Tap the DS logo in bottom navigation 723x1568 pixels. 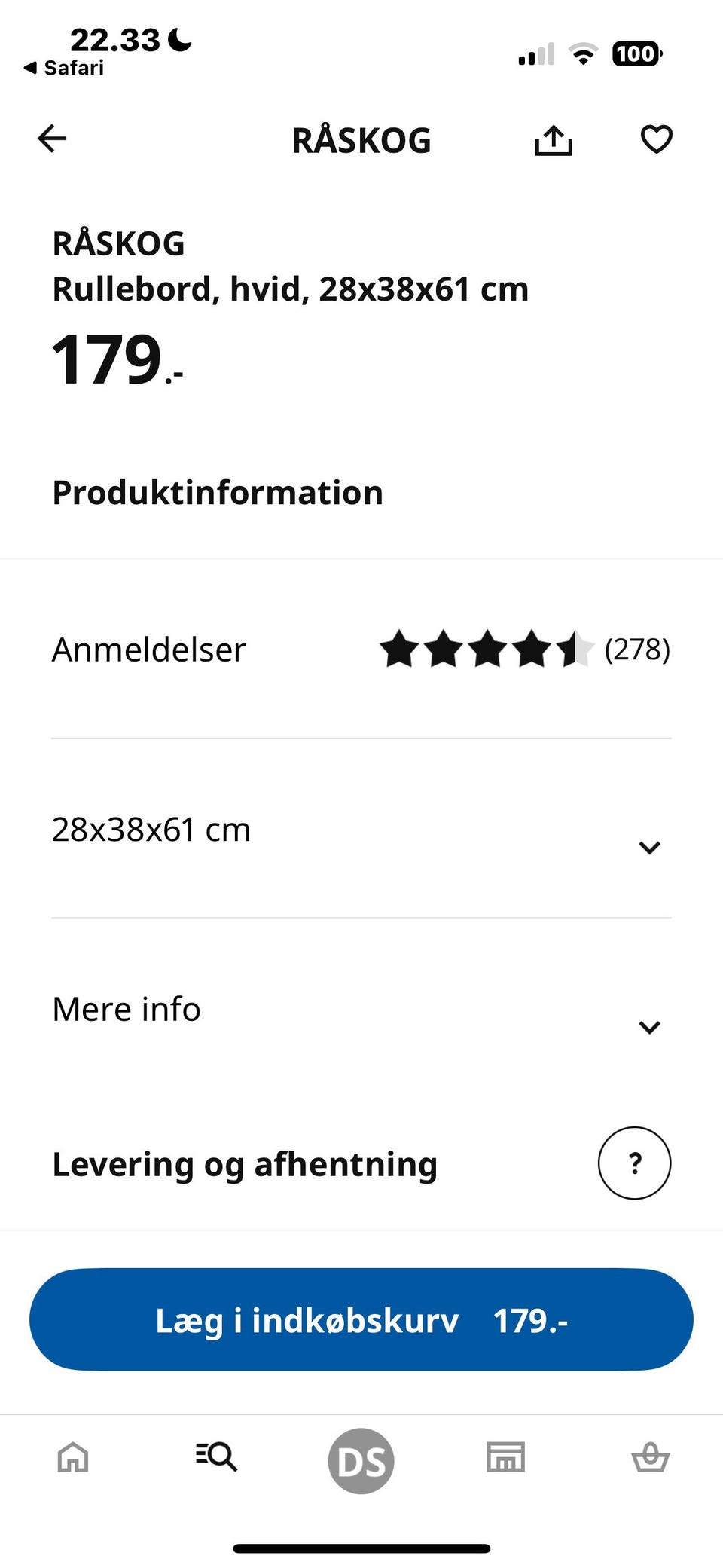point(361,1457)
